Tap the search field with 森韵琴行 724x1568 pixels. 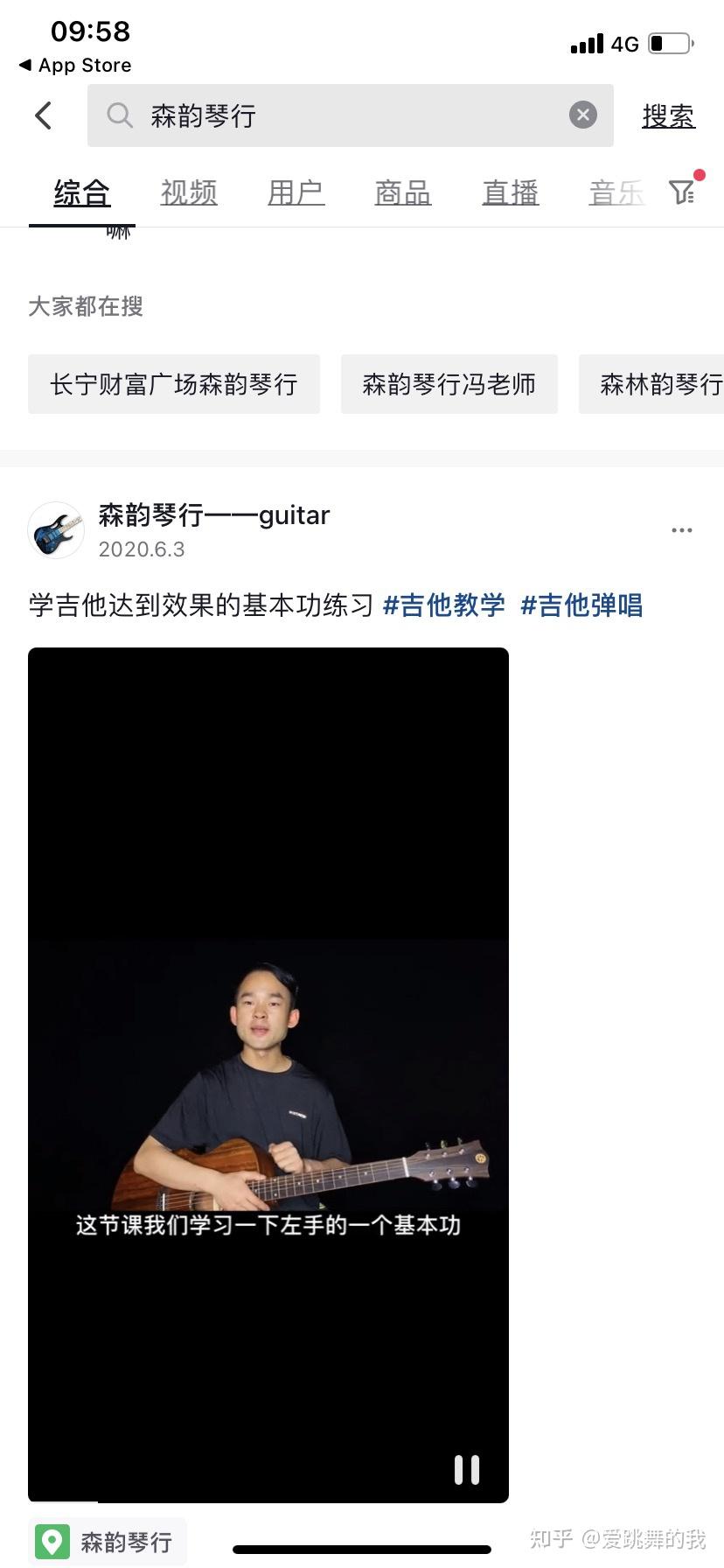[x=350, y=115]
